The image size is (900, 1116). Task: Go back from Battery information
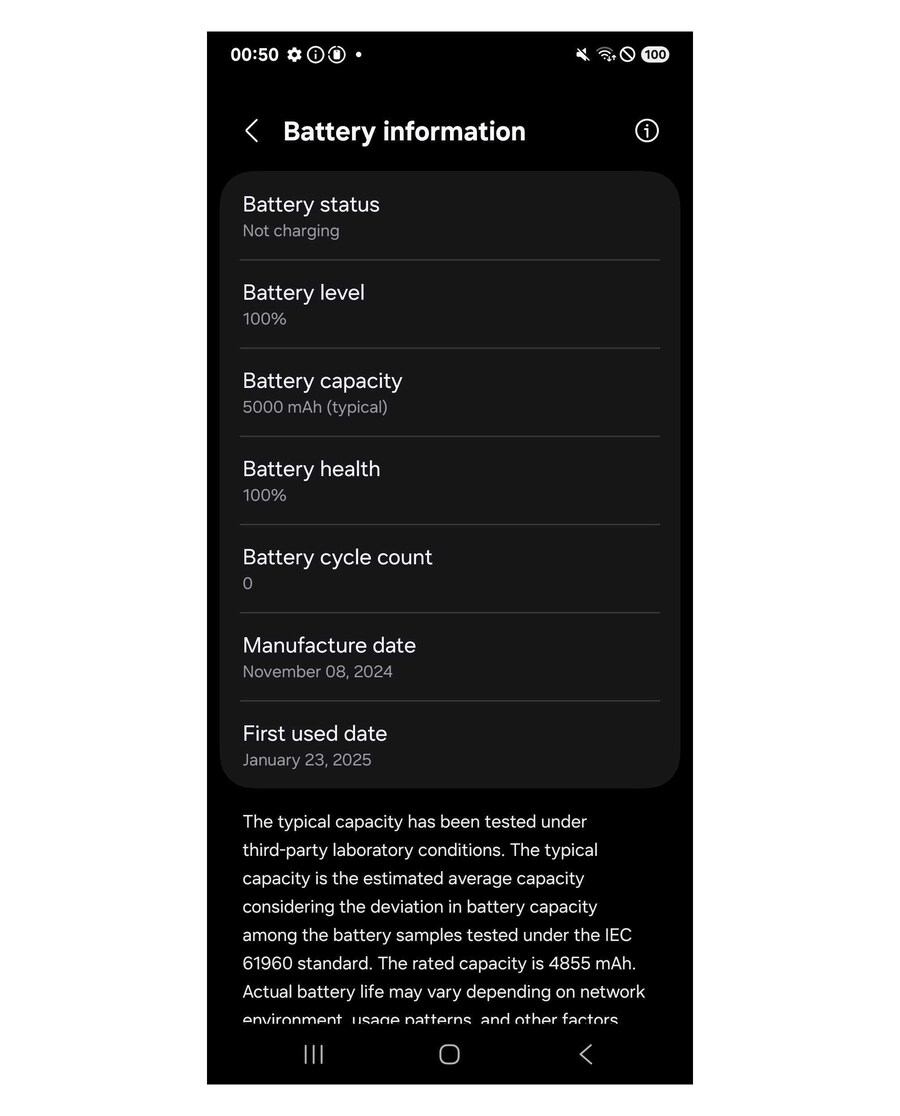point(252,131)
